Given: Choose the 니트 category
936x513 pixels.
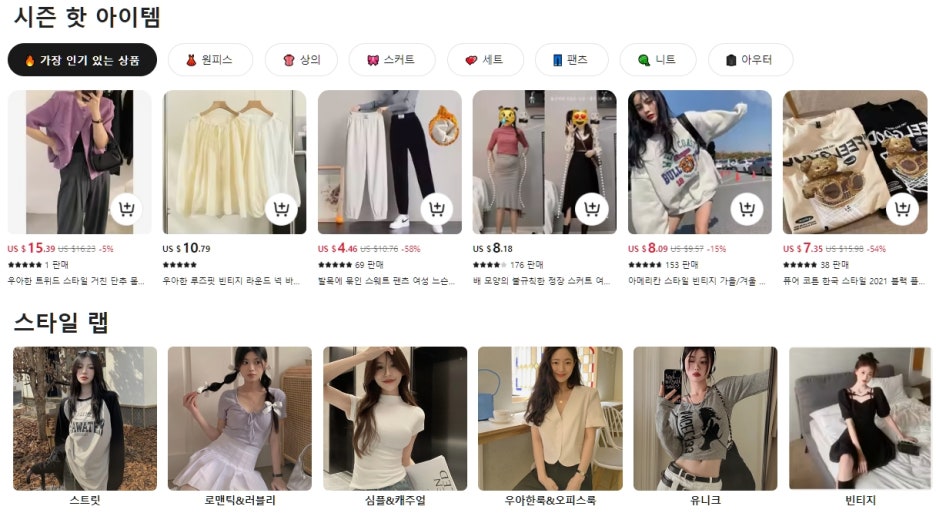Looking at the screenshot, I should pyautogui.click(x=657, y=60).
